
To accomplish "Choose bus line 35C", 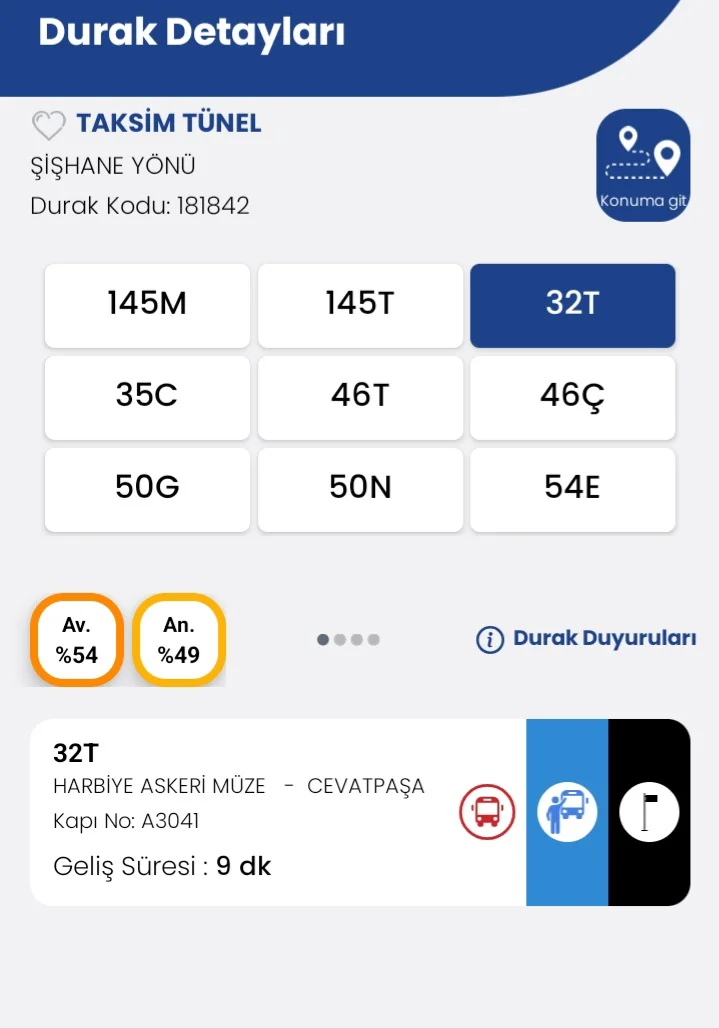I will 147,397.
